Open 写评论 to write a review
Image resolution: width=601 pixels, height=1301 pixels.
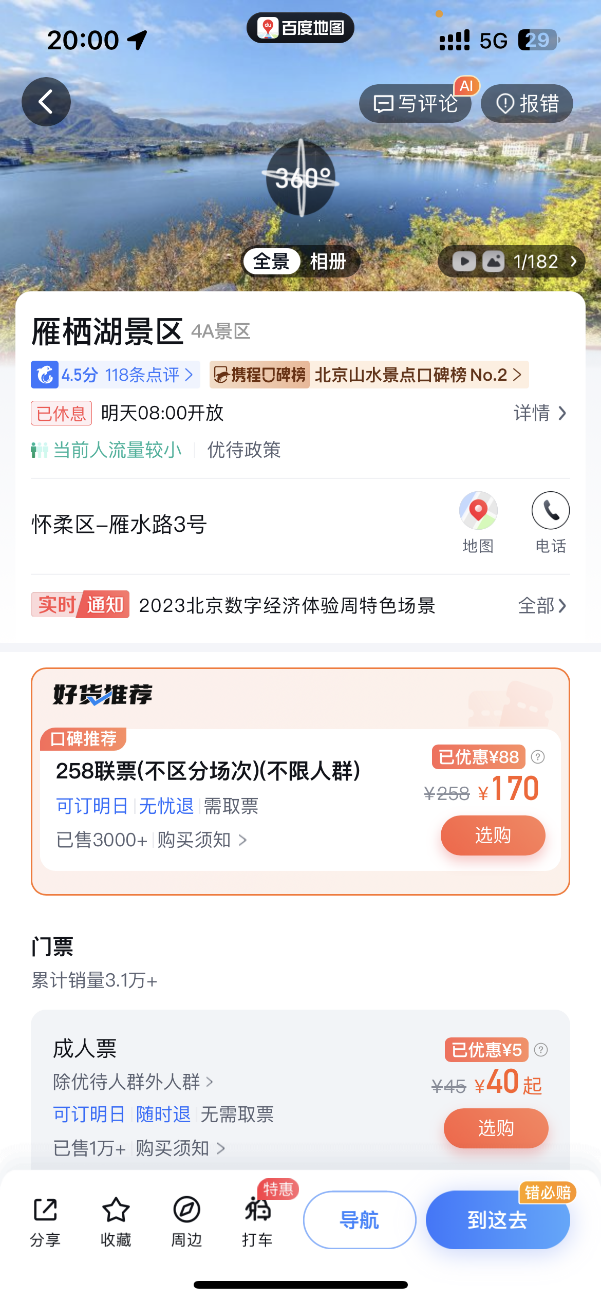pos(414,103)
